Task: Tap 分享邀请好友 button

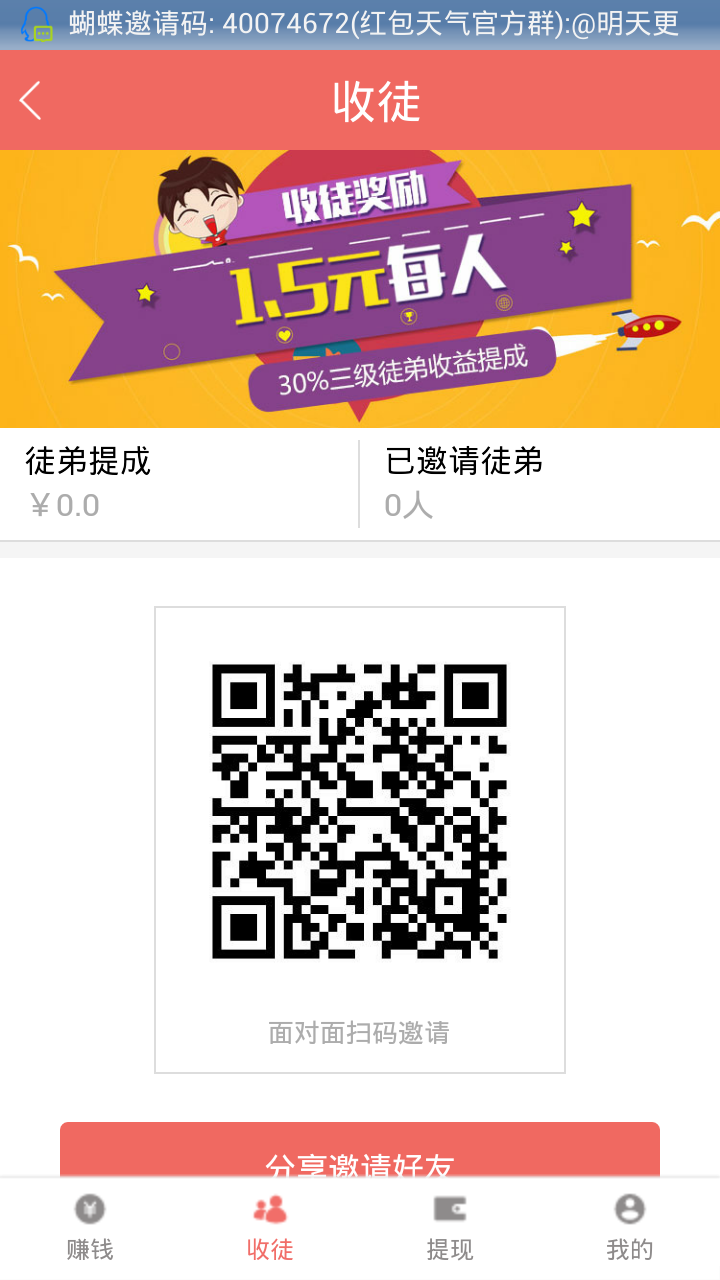Action: (360, 1150)
